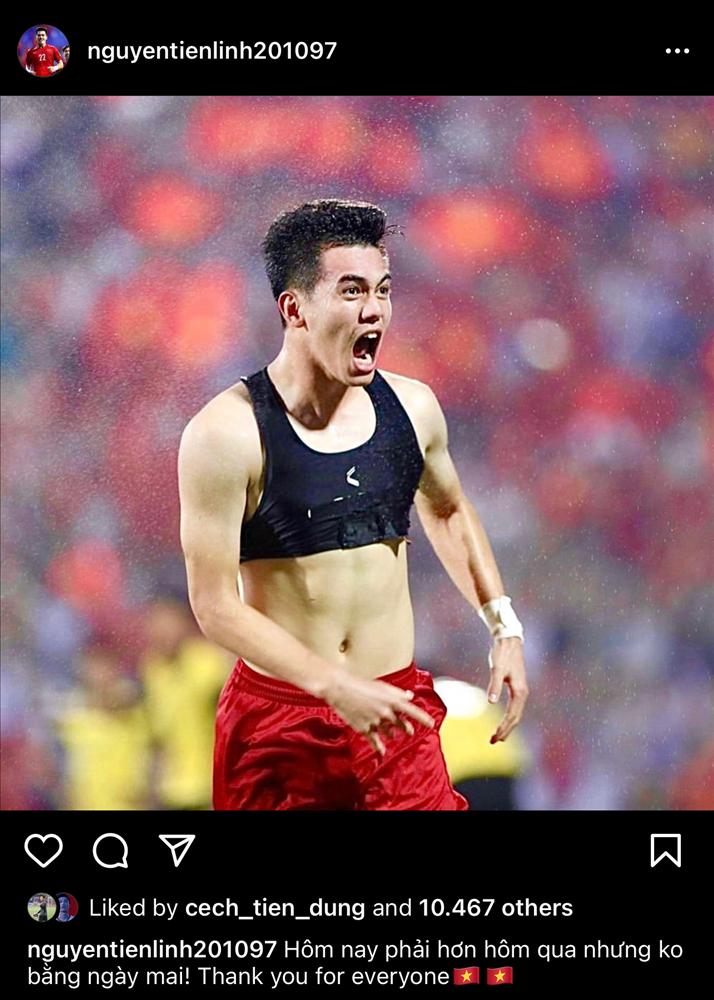Image resolution: width=714 pixels, height=1000 pixels.
Task: Like this post with the heart icon
Action: click(43, 851)
